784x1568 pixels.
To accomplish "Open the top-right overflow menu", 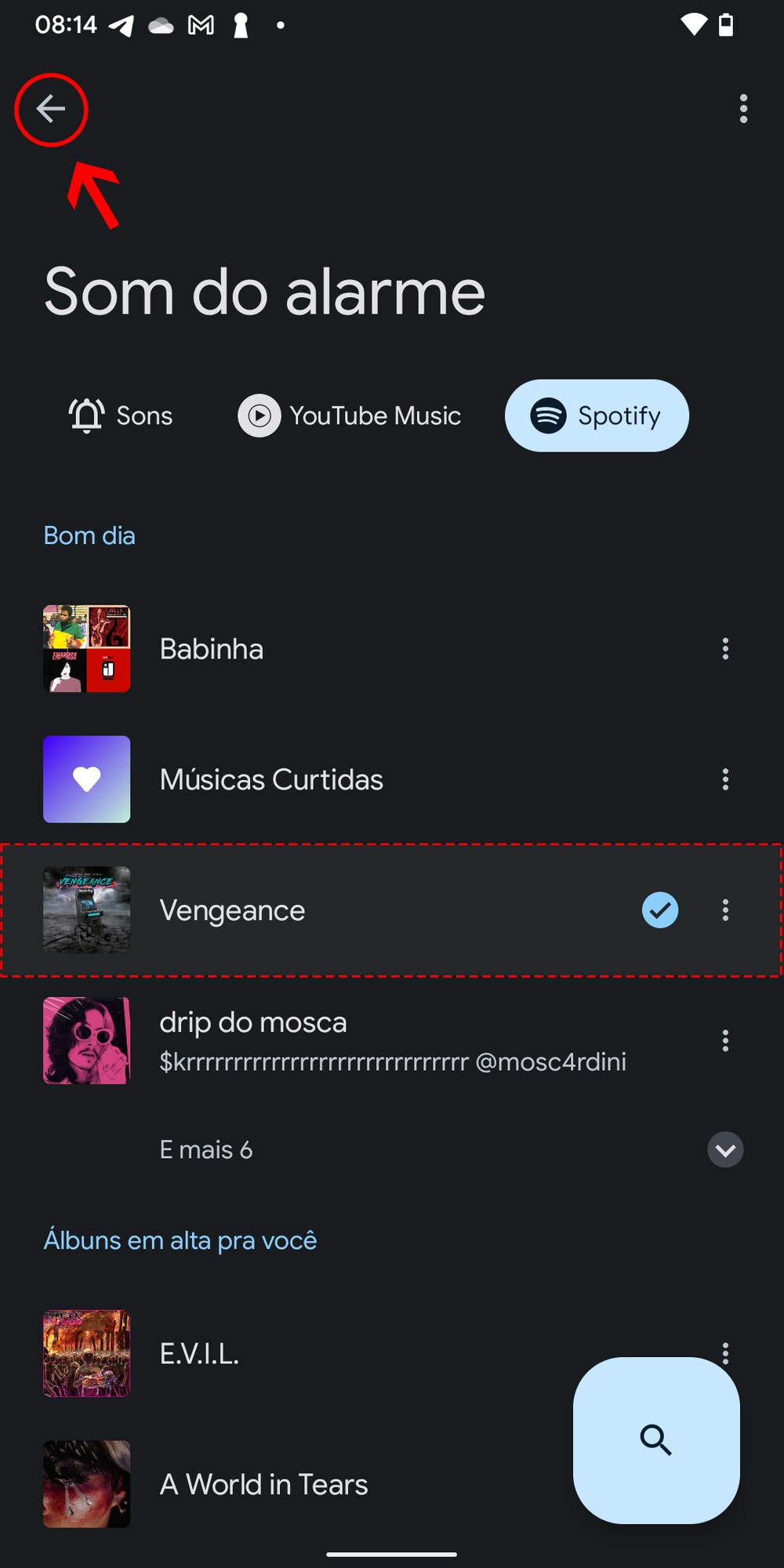I will (x=743, y=109).
